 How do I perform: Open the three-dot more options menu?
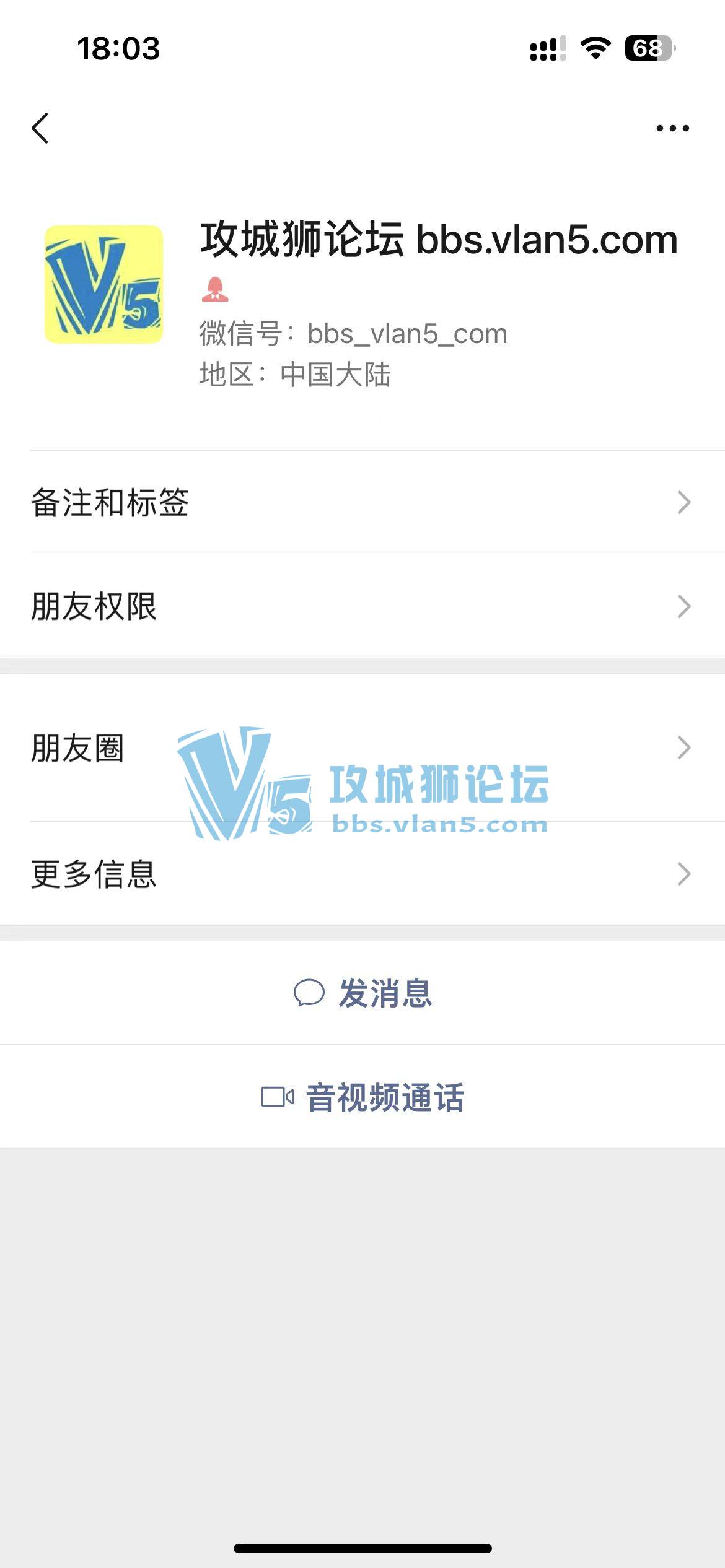point(672,128)
